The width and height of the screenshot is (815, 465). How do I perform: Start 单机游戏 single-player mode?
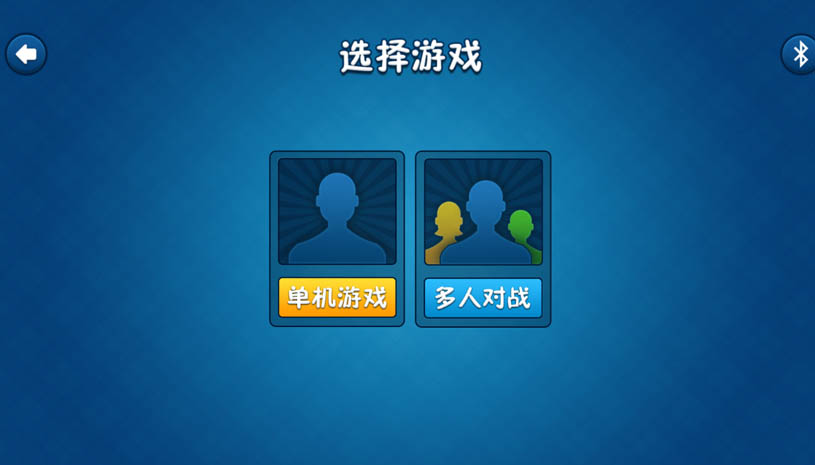tap(337, 297)
